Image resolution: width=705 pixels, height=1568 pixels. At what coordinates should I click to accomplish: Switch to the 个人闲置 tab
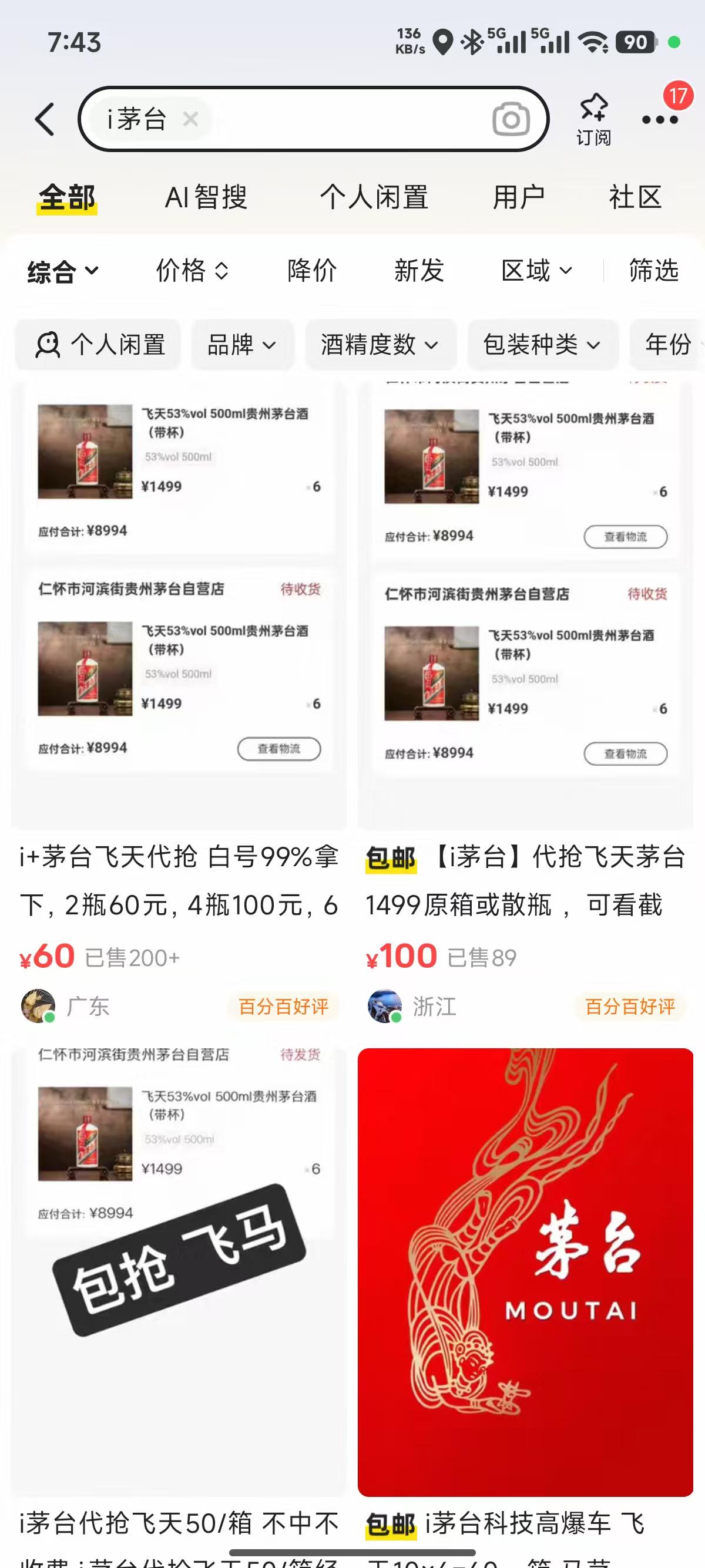click(374, 197)
